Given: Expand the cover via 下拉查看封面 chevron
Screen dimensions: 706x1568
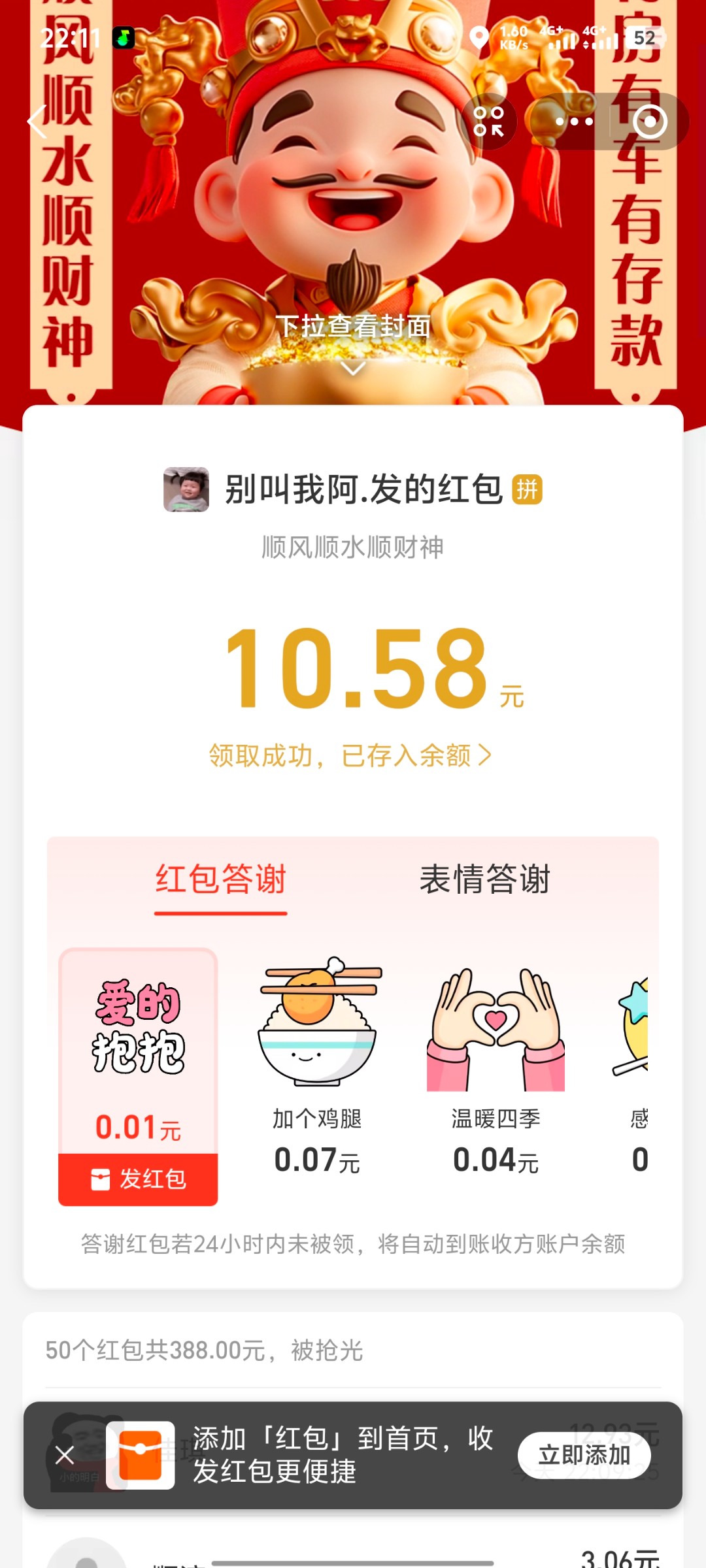Looking at the screenshot, I should click(x=353, y=369).
